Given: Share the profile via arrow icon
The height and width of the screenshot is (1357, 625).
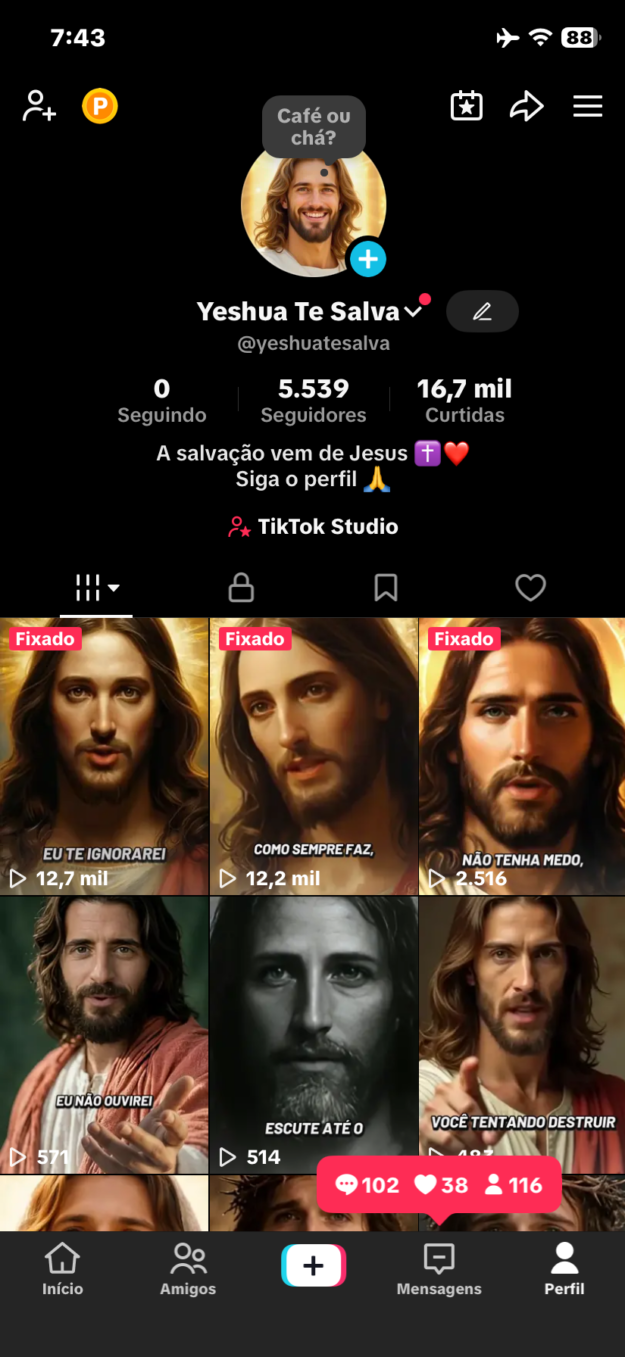Looking at the screenshot, I should (526, 106).
